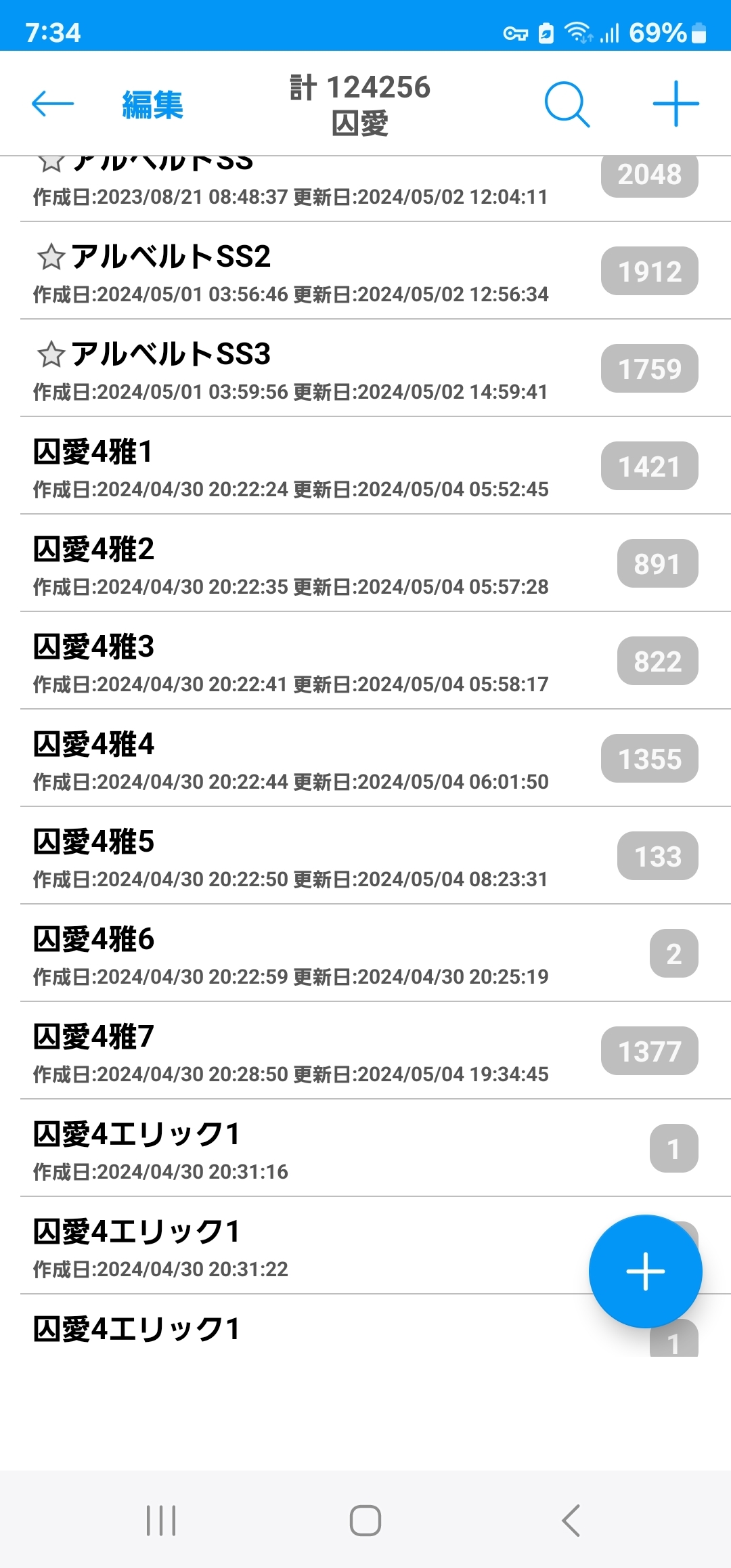Go back using the top-left arrow
The width and height of the screenshot is (731, 1568).
53,104
